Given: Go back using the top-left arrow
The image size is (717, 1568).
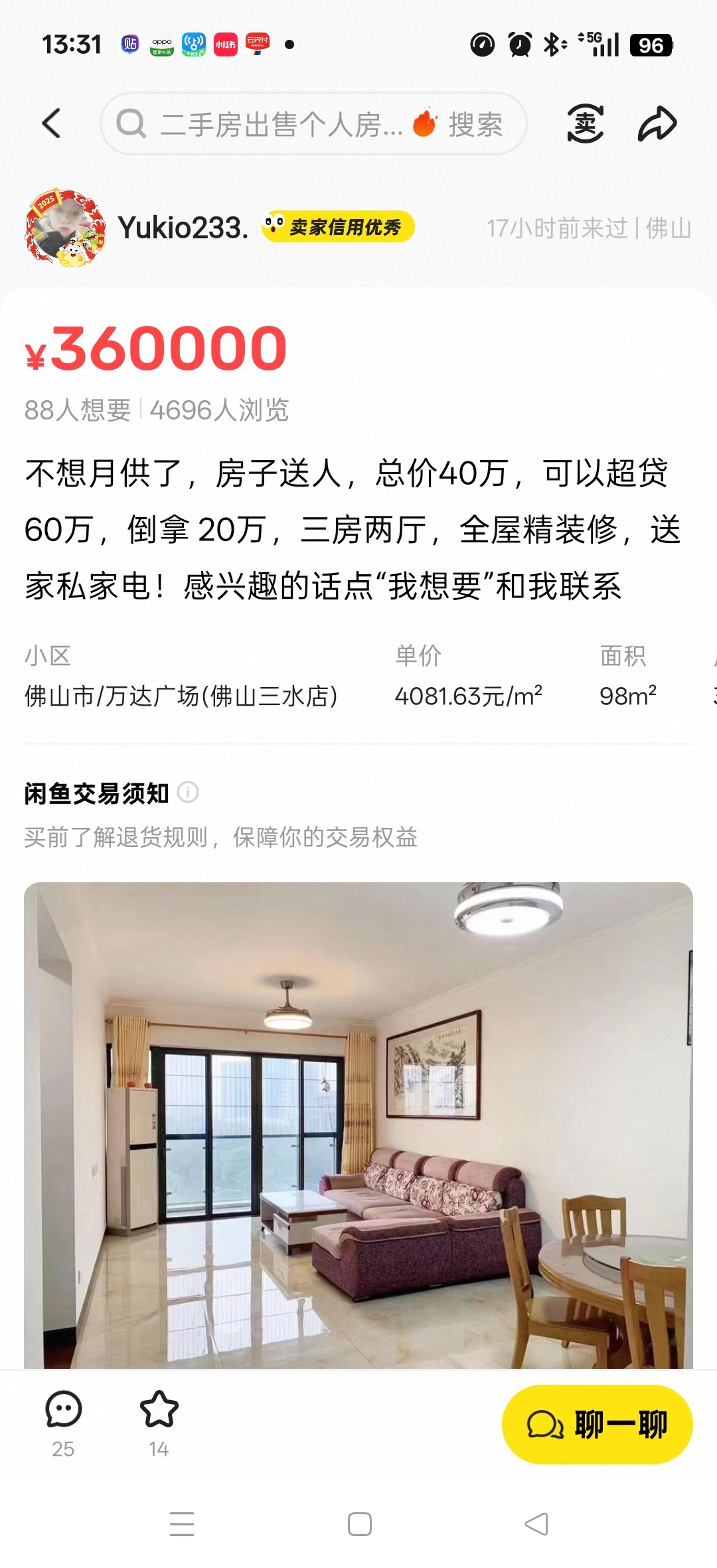Looking at the screenshot, I should [51, 123].
